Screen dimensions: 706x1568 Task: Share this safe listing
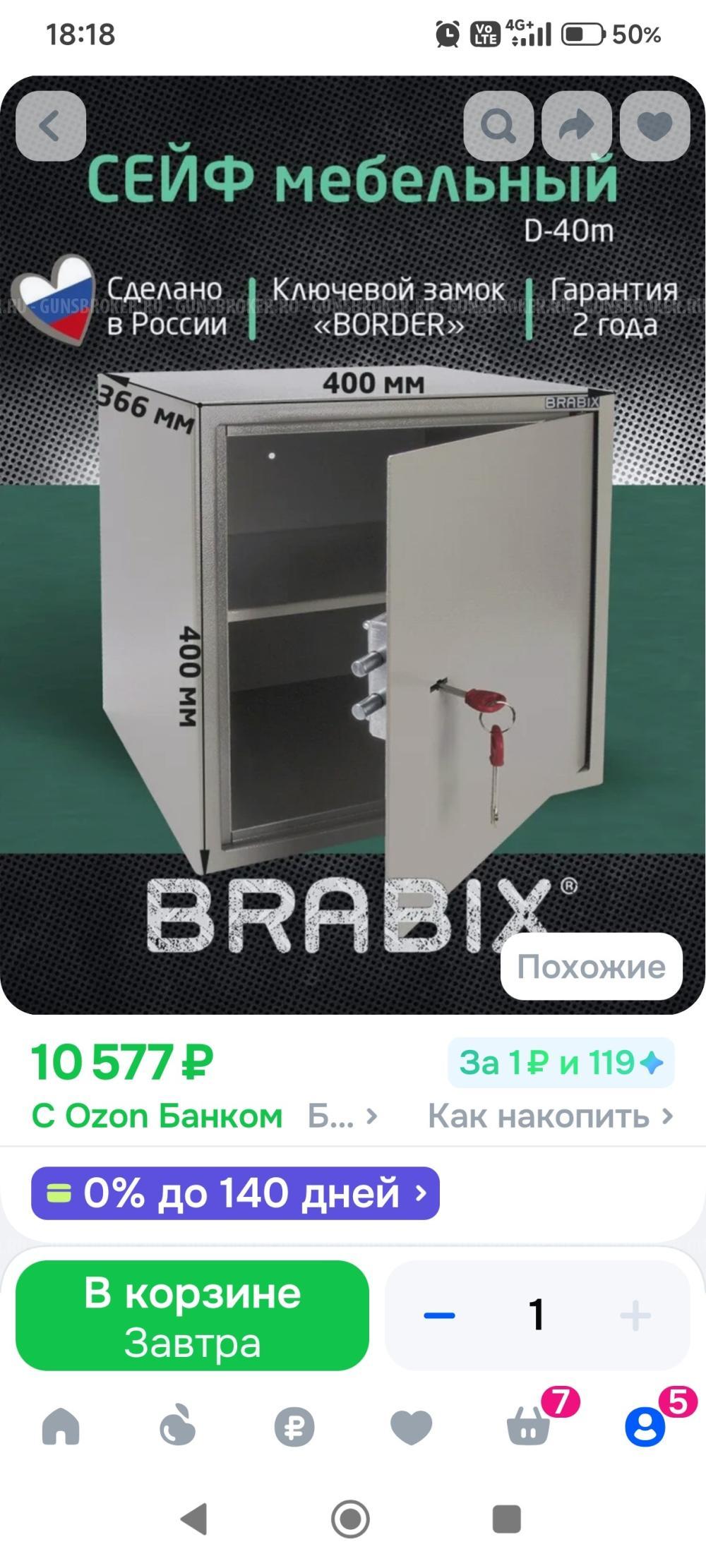pos(577,126)
